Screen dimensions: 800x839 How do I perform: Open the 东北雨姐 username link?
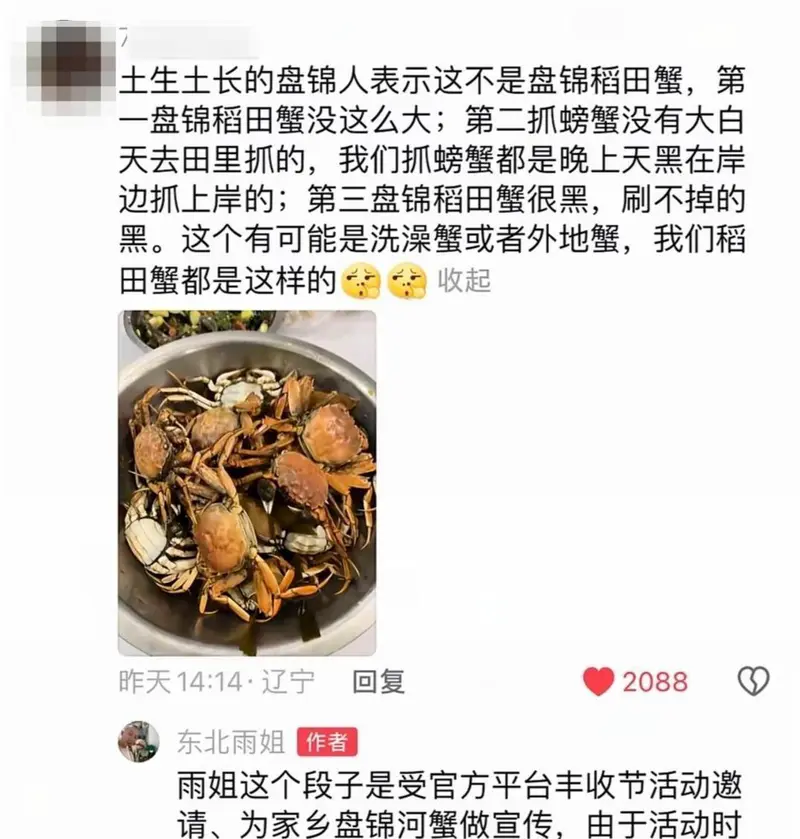coord(231,742)
